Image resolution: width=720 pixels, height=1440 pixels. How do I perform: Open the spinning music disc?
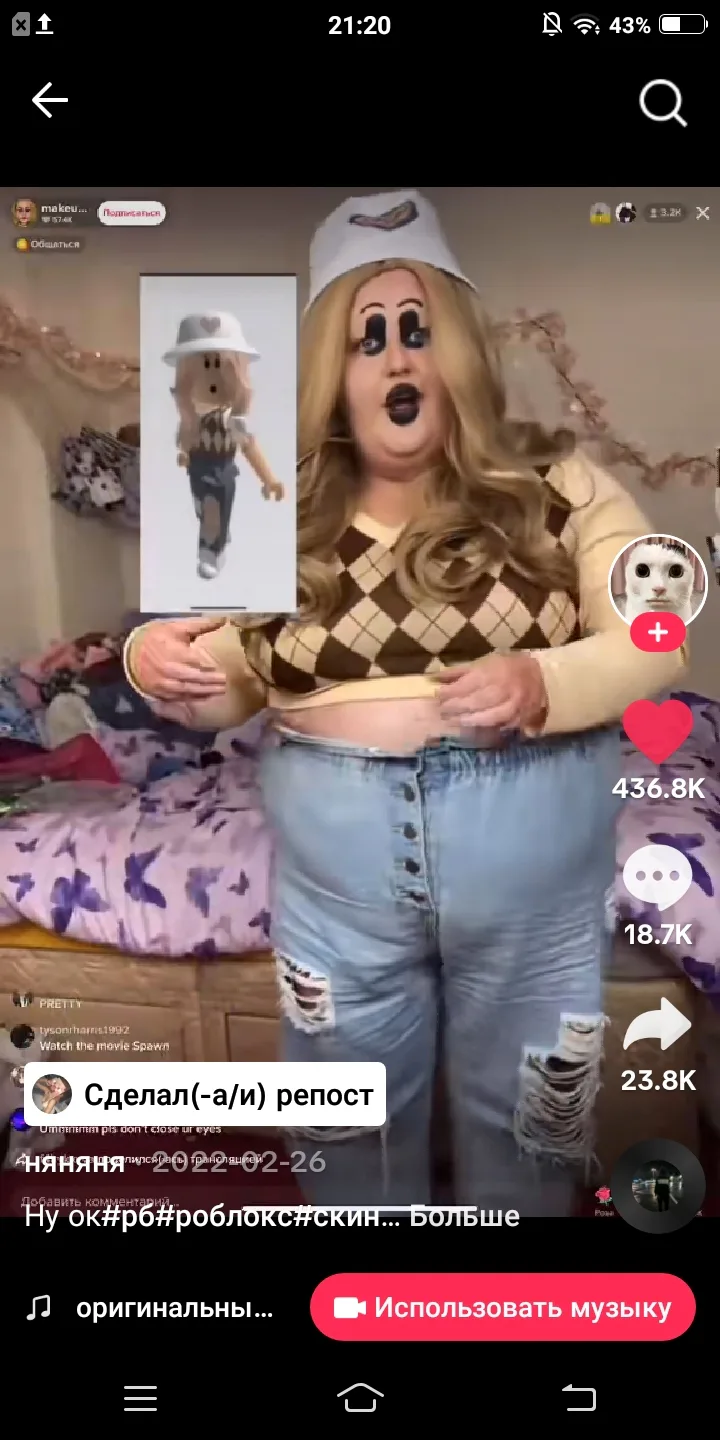pyautogui.click(x=657, y=1186)
